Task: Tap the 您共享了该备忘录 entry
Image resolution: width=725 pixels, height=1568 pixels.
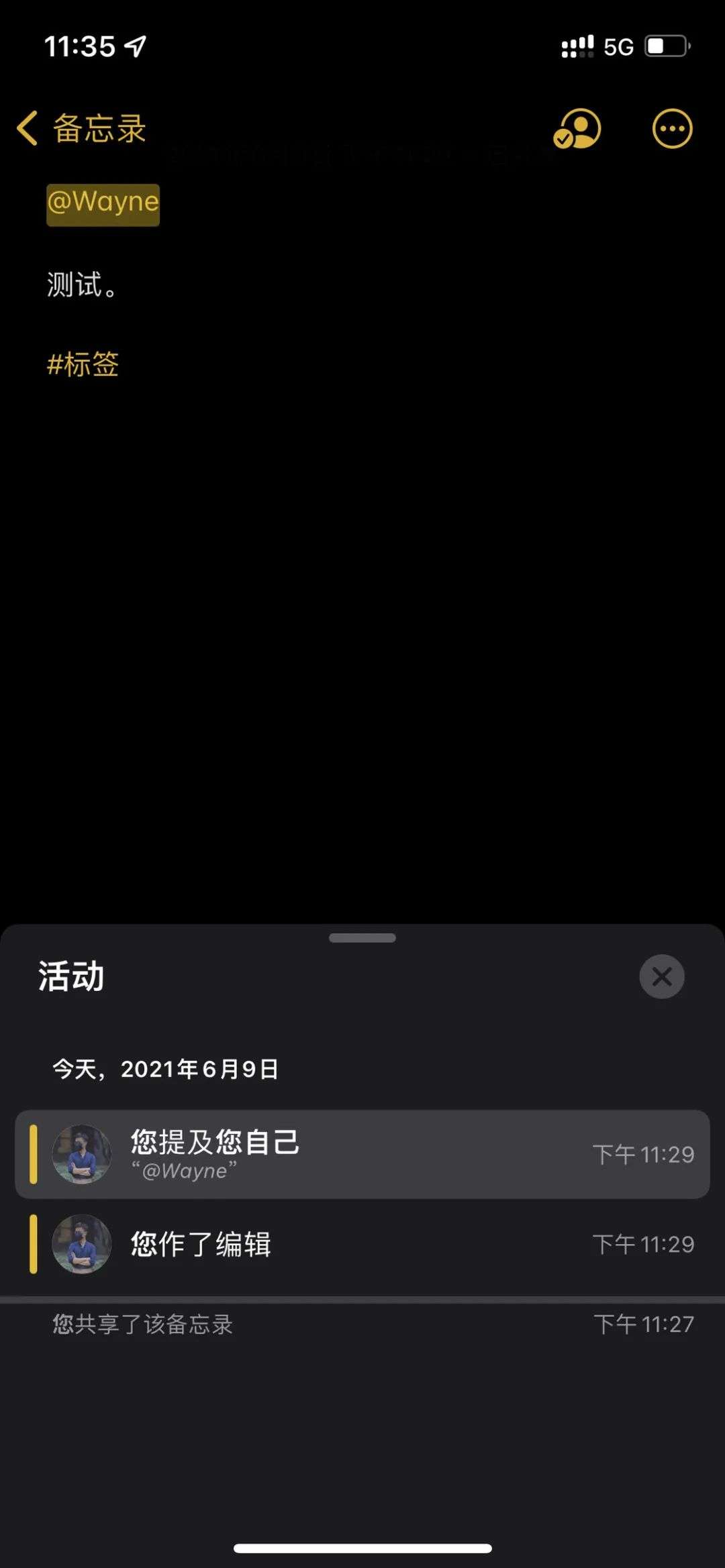Action: click(362, 1323)
